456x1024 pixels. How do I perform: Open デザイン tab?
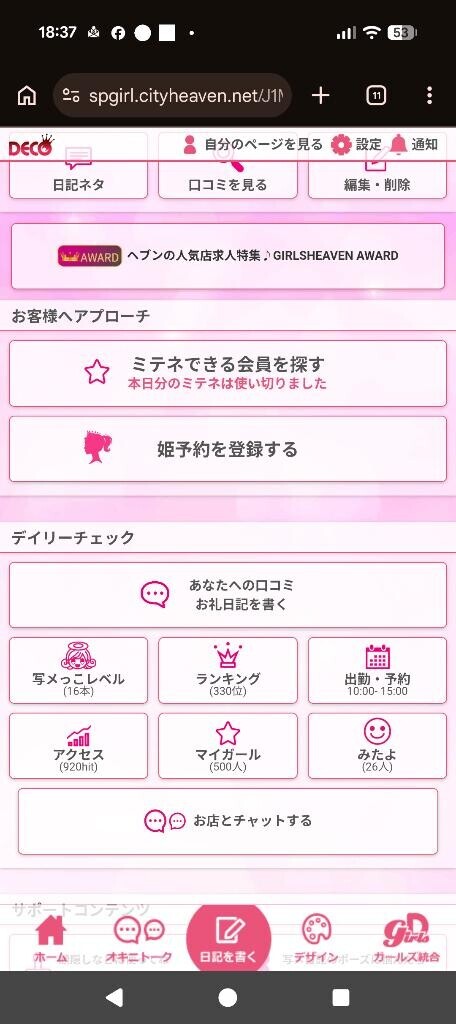(316, 940)
